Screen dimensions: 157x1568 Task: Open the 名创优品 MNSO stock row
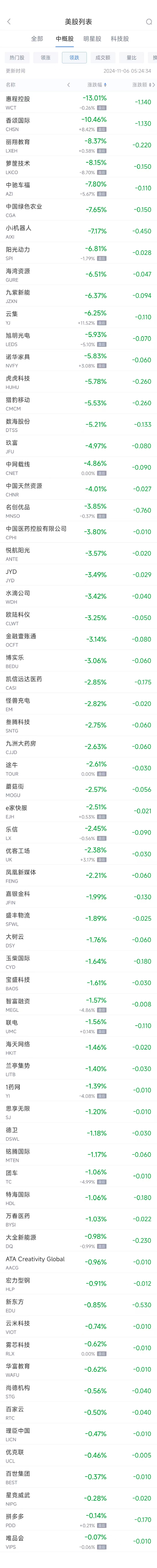[x=78, y=511]
